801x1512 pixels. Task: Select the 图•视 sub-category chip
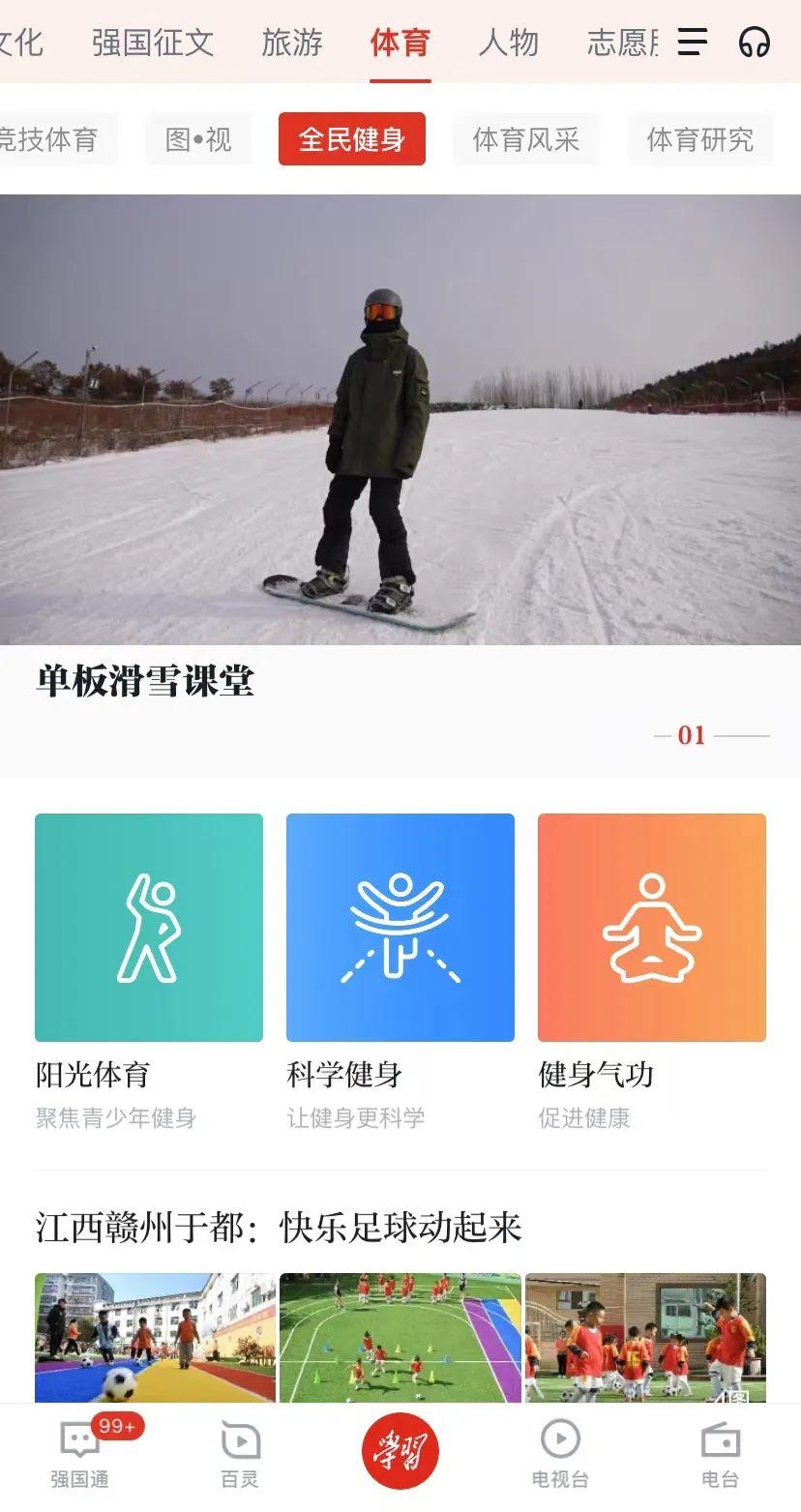point(198,139)
